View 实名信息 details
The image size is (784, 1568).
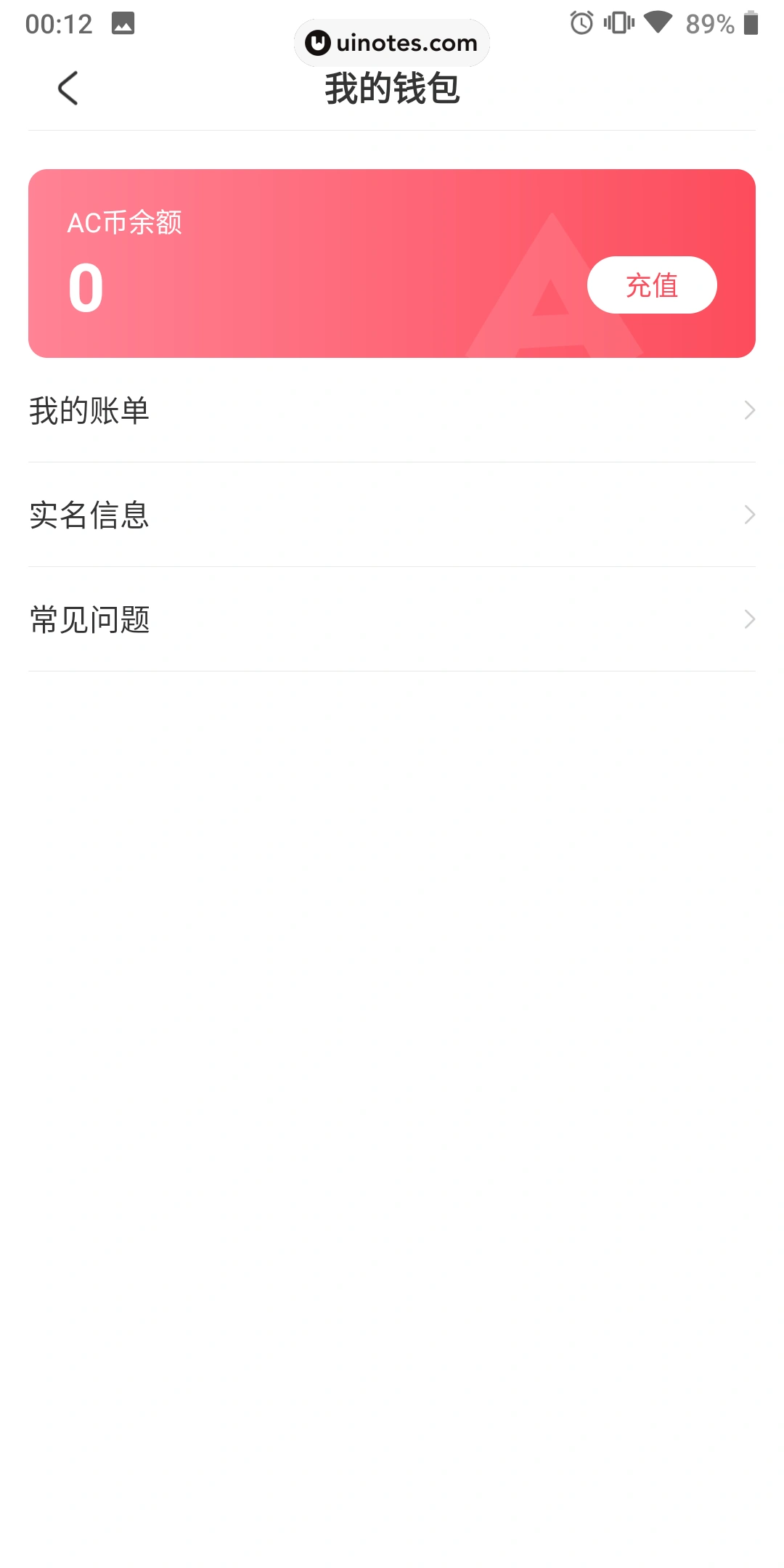click(392, 515)
